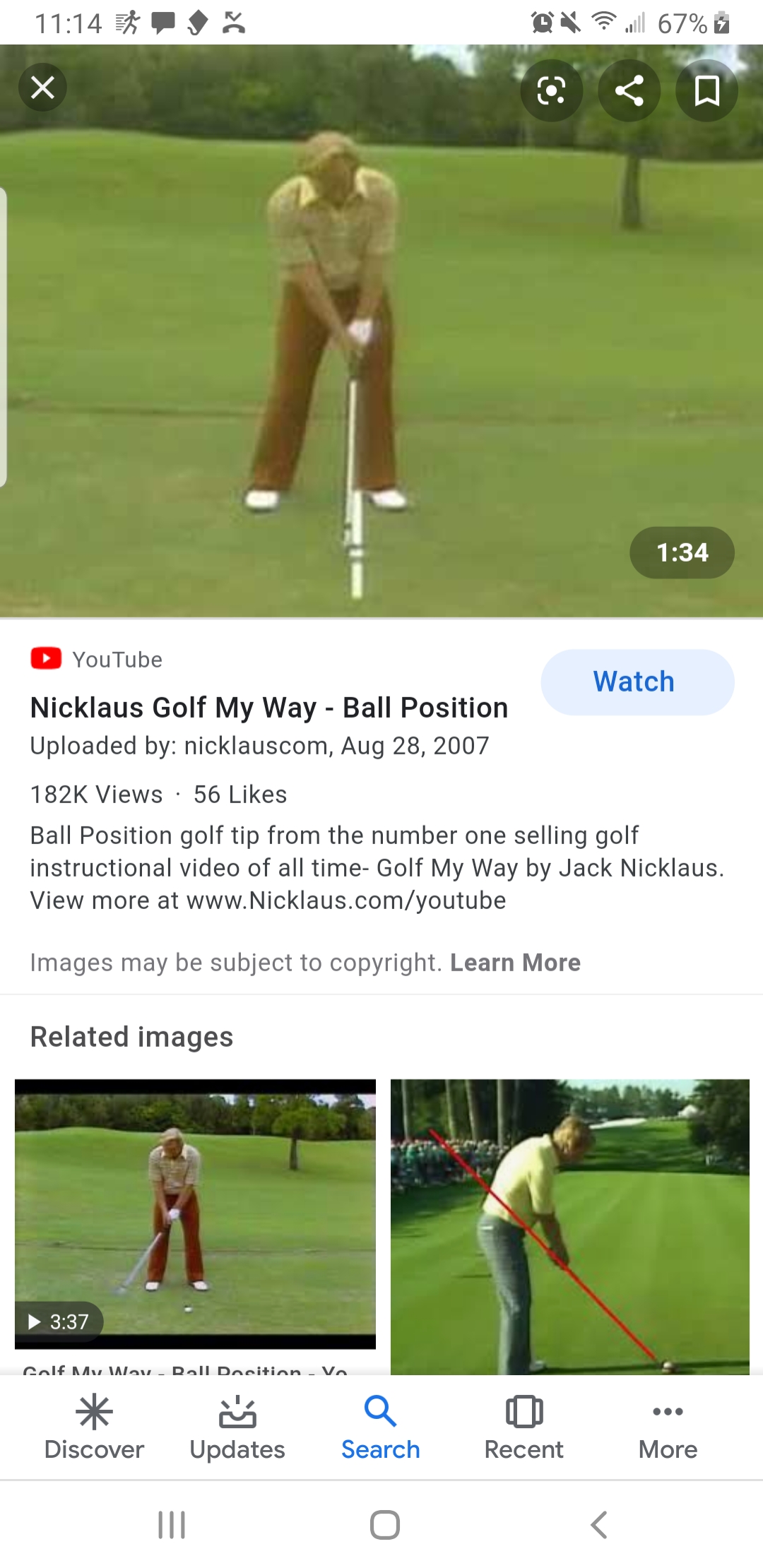Open Nicklaus Golf My Way video title
The width and height of the screenshot is (763, 1568).
269,708
